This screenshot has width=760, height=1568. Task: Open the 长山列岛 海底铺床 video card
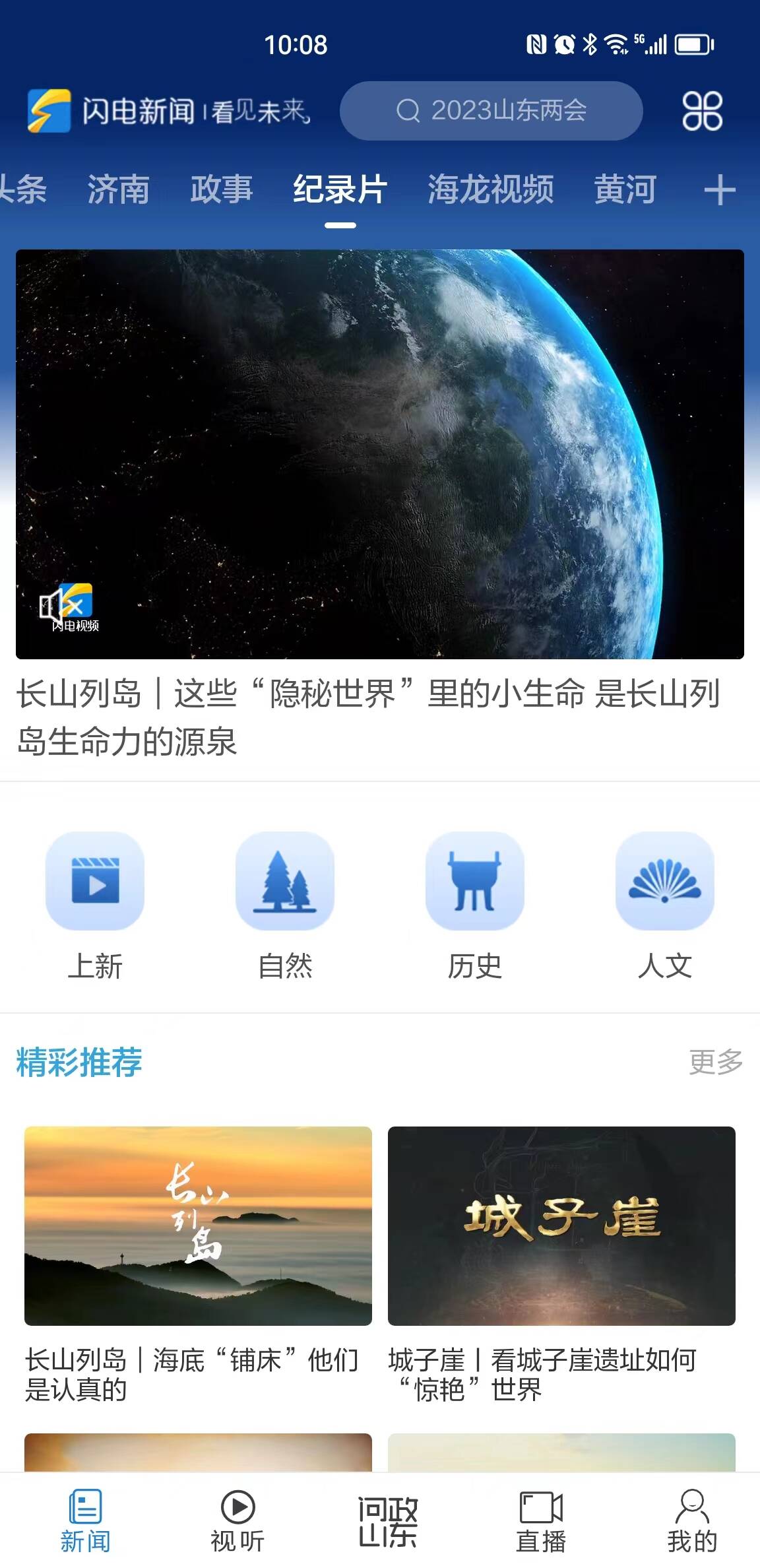point(198,1265)
